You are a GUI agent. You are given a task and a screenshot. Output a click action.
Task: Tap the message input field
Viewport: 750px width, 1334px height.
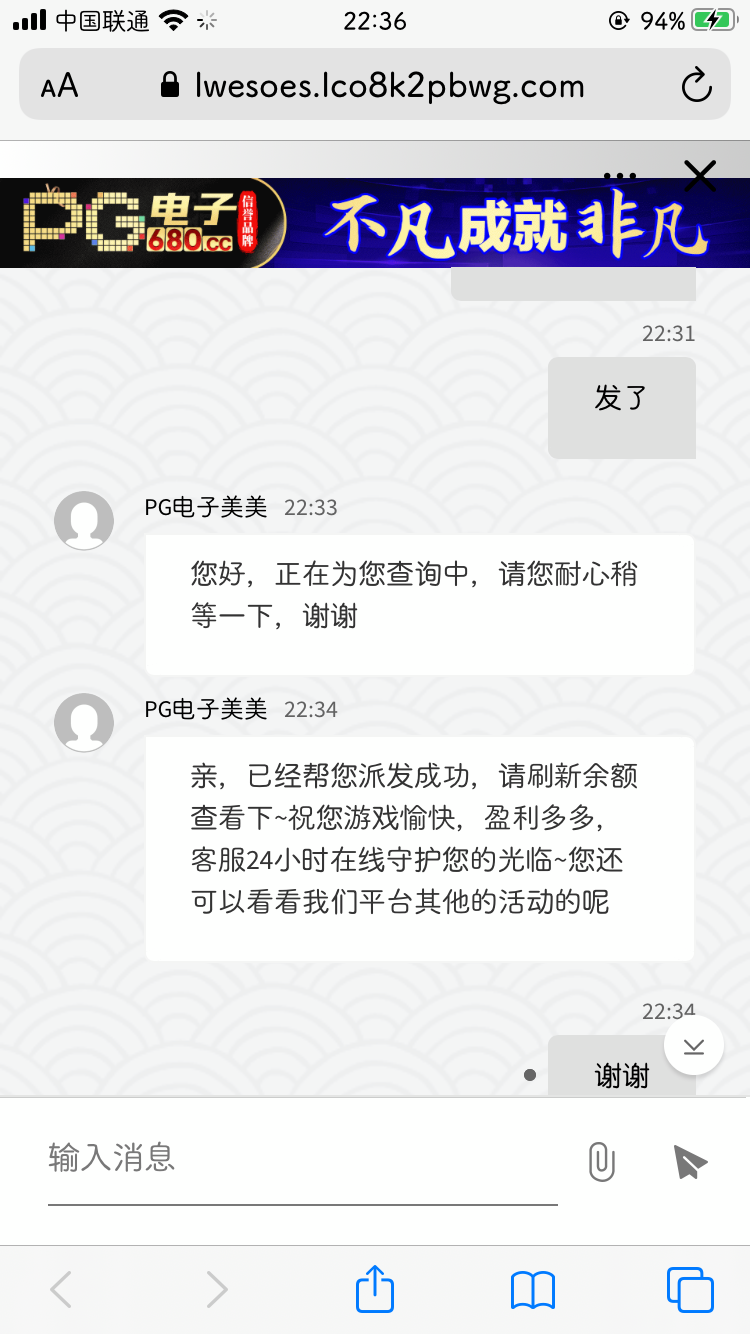point(303,1158)
